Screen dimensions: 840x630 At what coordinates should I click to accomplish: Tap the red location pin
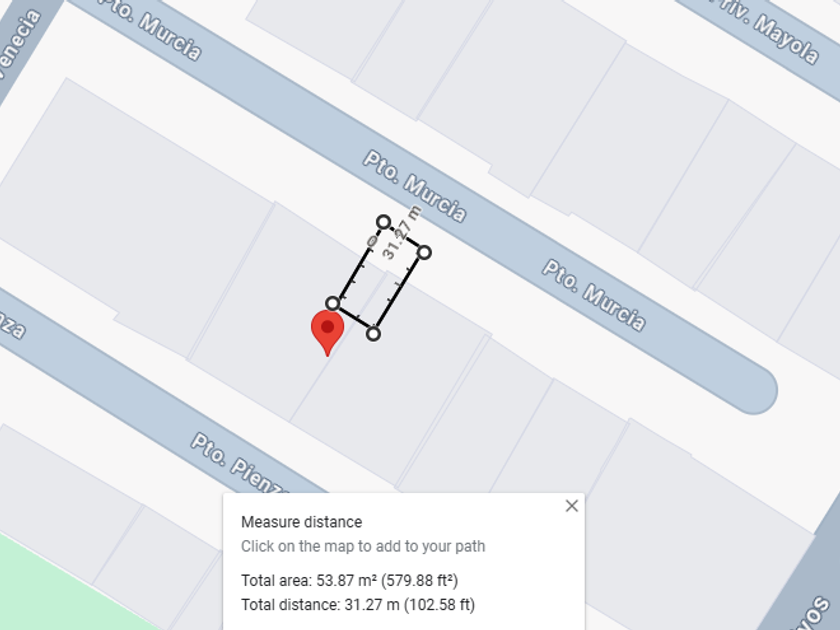(327, 330)
